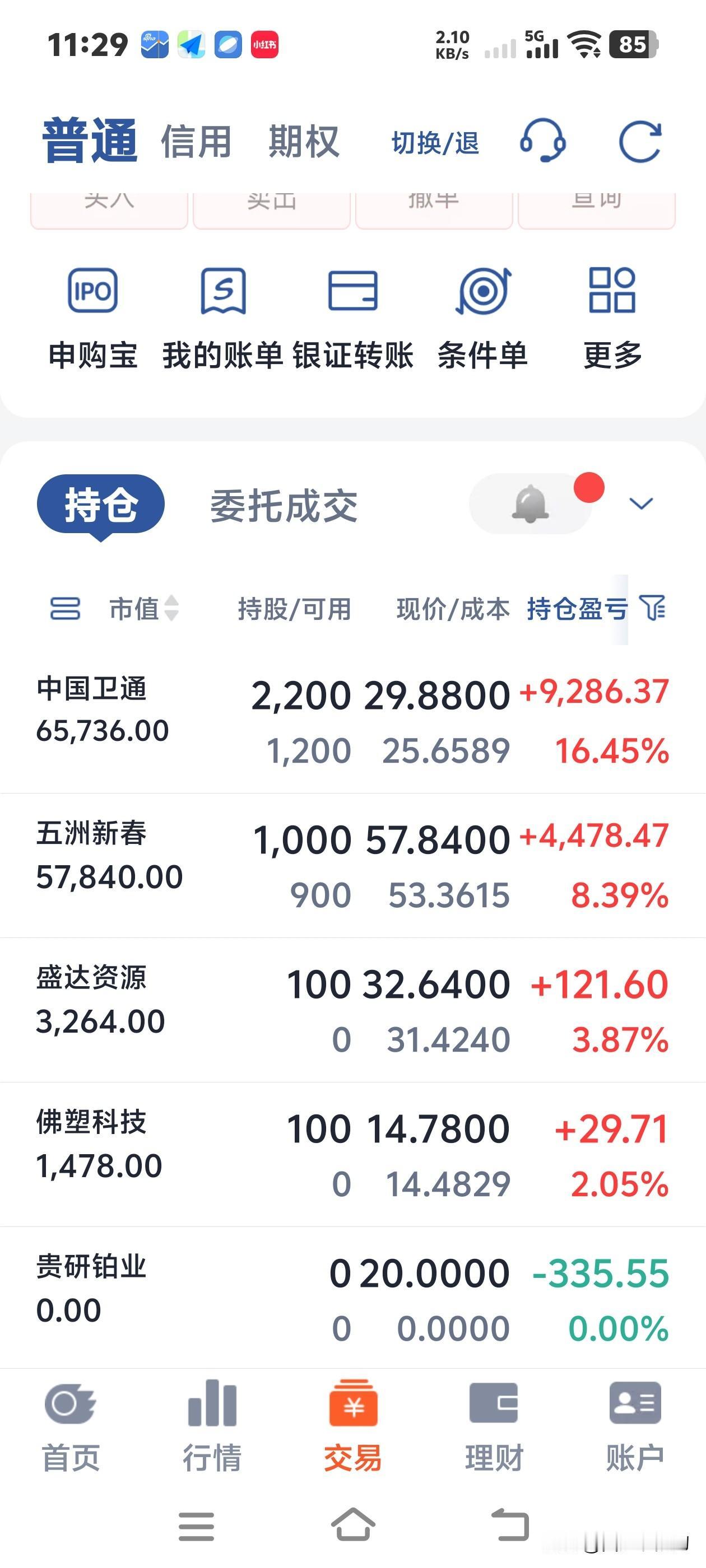The image size is (706, 1568).
Task: Expand panel with downward chevron near bell
Action: click(640, 504)
